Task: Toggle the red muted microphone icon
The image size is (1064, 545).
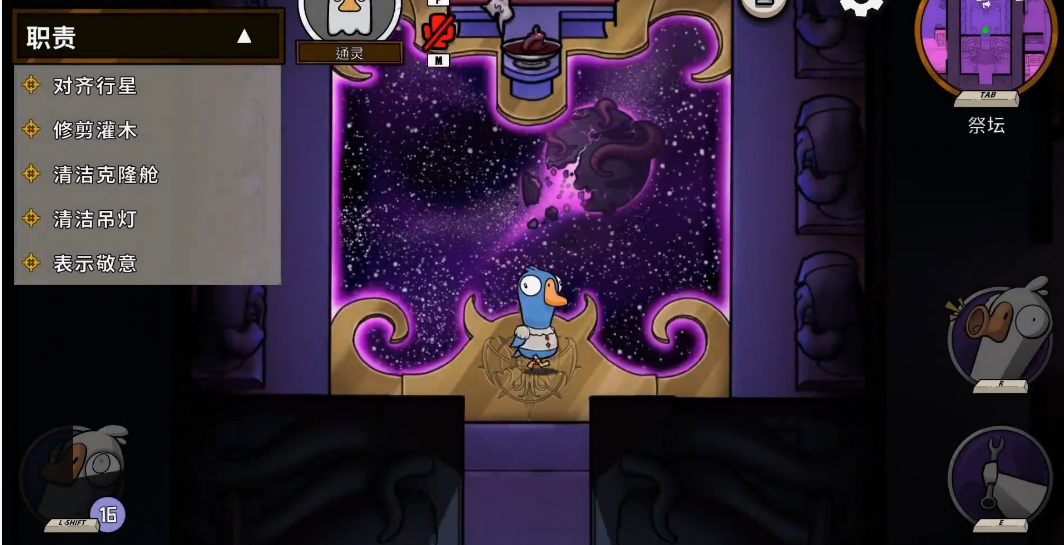Action: (437, 33)
